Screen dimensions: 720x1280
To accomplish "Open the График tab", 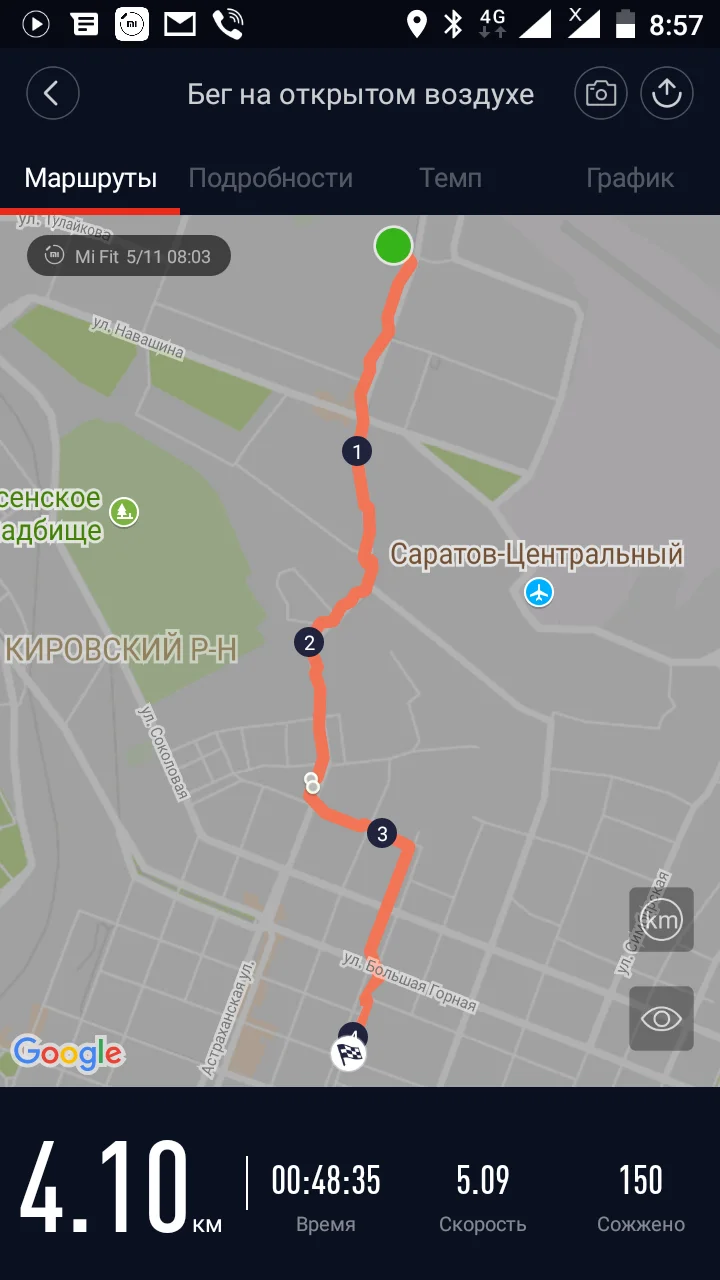I will (x=630, y=178).
